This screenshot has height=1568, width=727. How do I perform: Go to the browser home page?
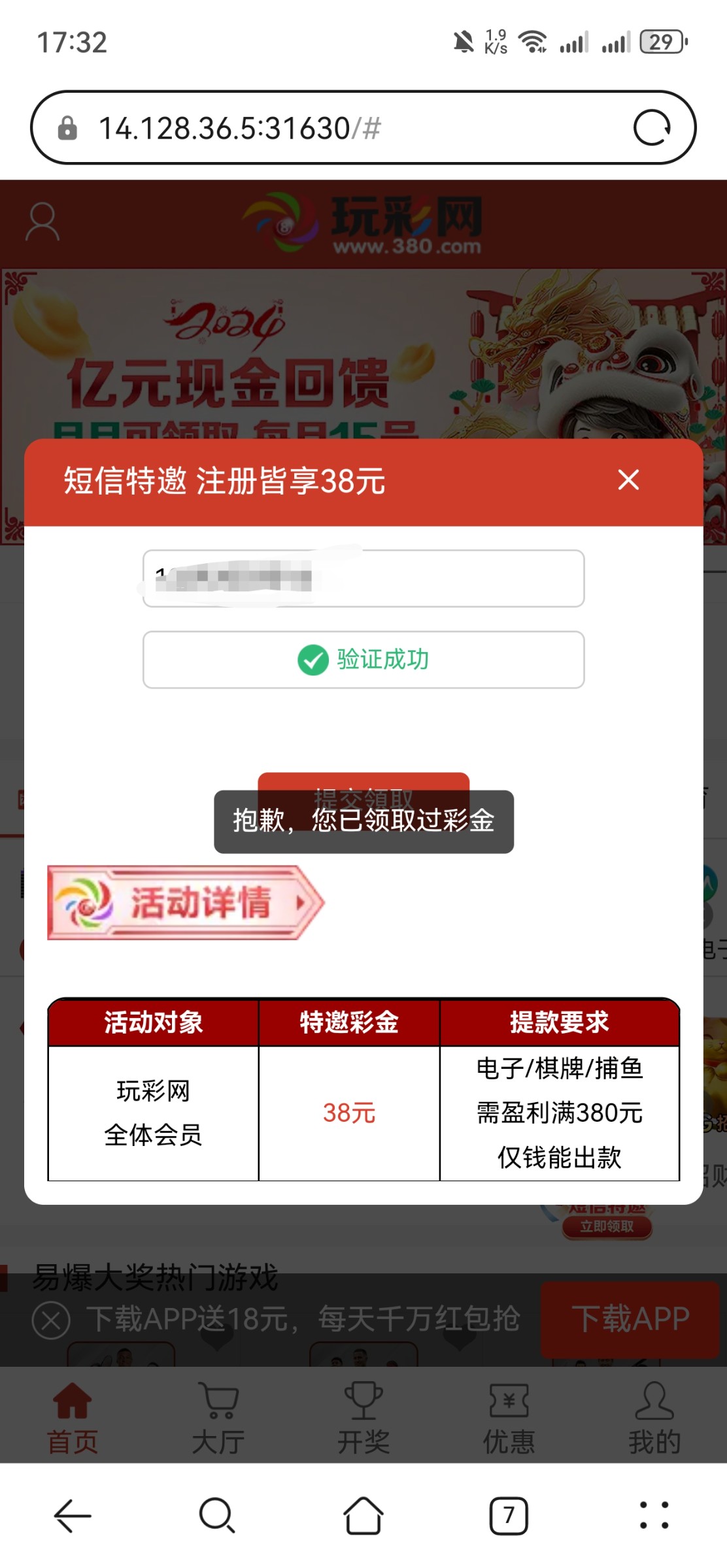point(363,1515)
